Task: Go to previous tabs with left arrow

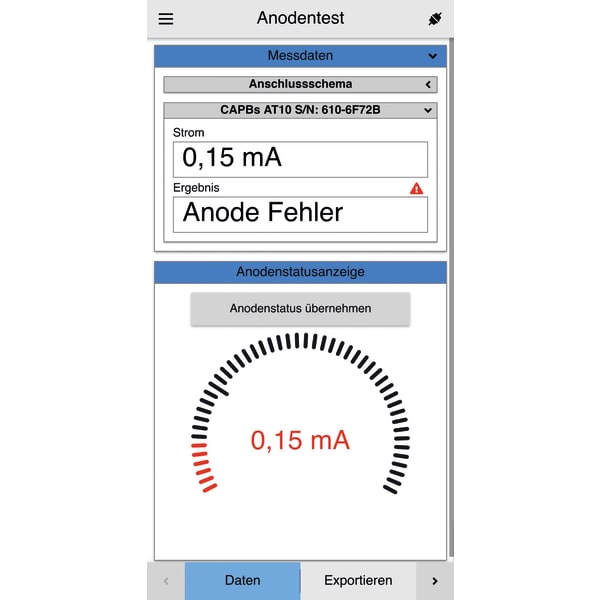Action: click(166, 580)
